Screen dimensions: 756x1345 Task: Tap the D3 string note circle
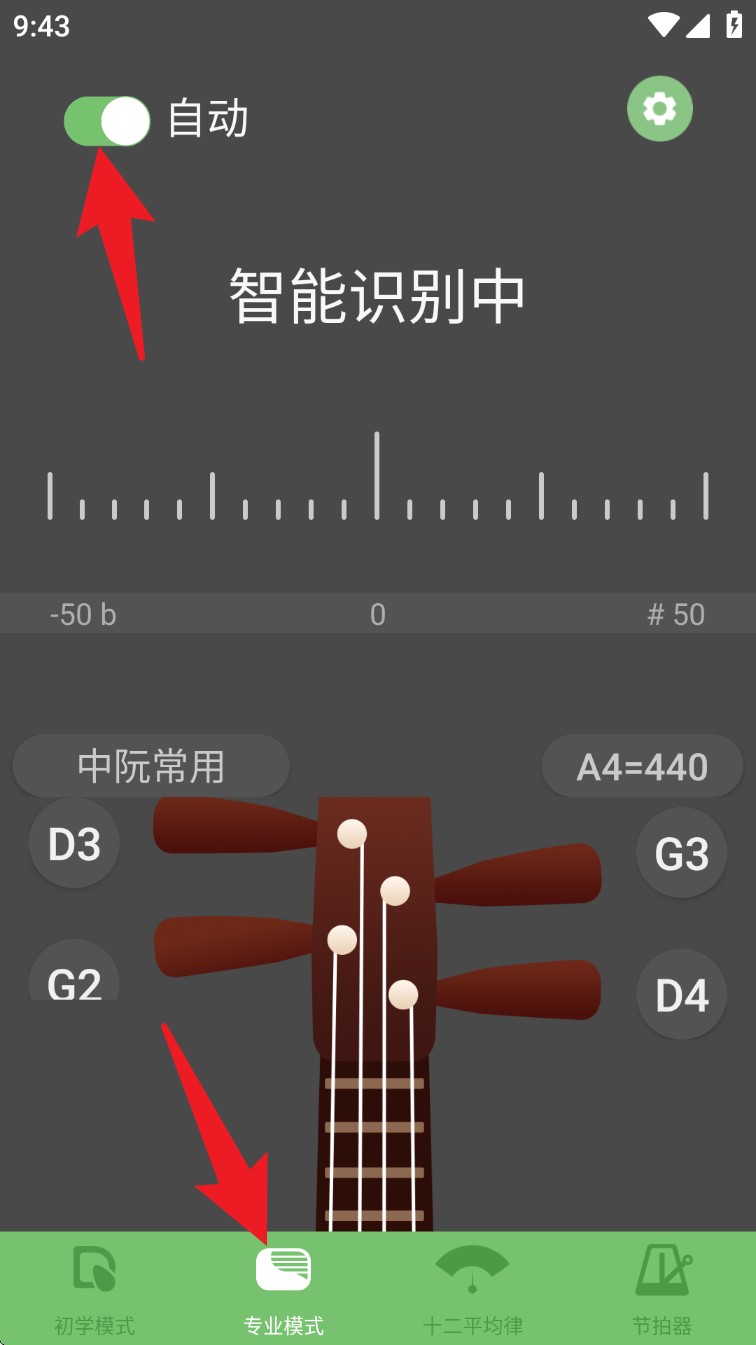pyautogui.click(x=74, y=843)
